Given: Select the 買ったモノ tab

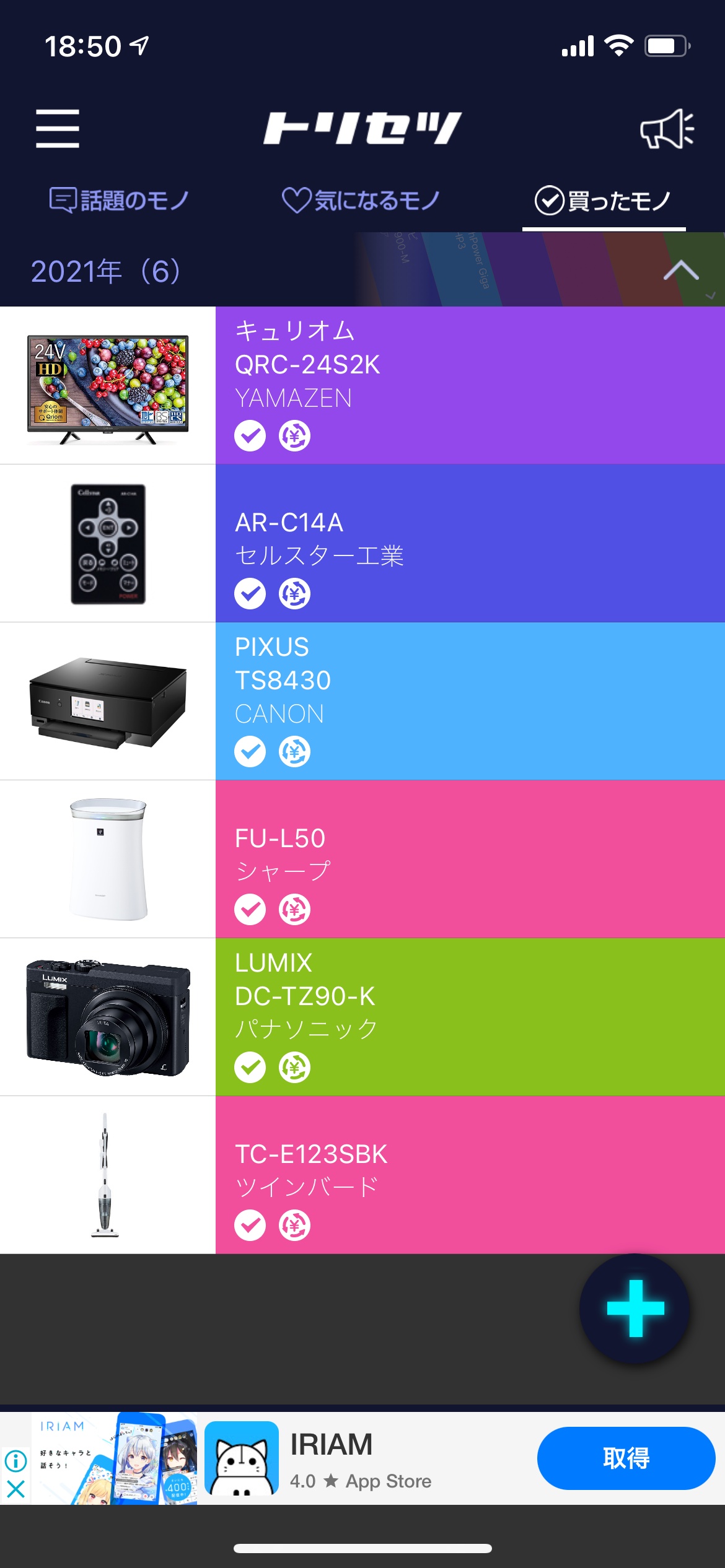Looking at the screenshot, I should [x=604, y=201].
